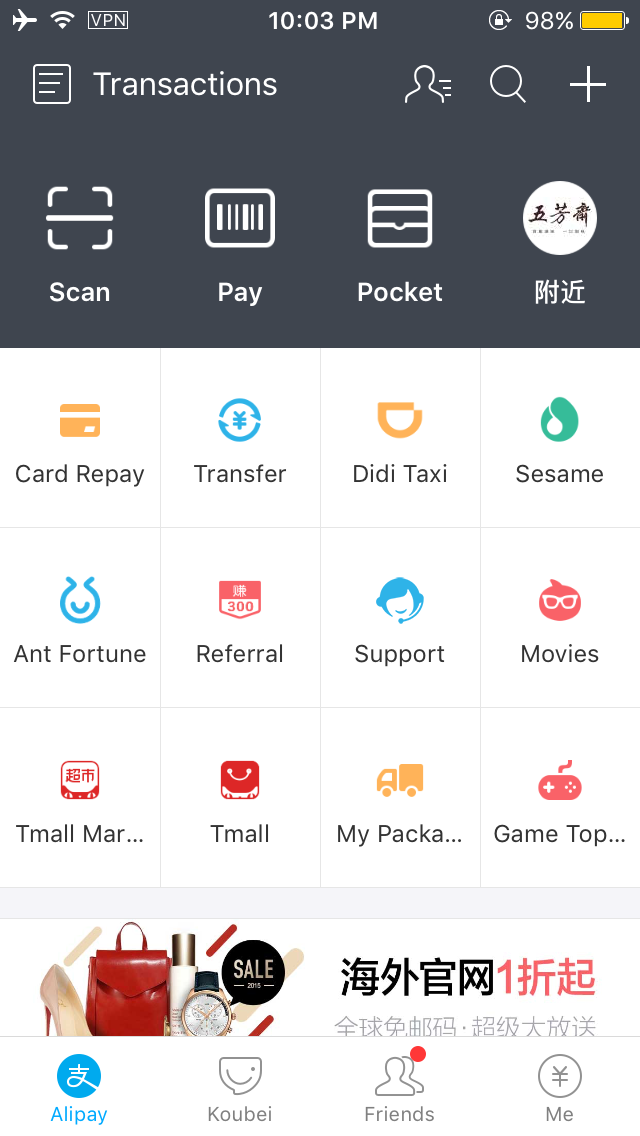Open the plus add menu
Screen dimensions: 640x1136
coord(588,85)
